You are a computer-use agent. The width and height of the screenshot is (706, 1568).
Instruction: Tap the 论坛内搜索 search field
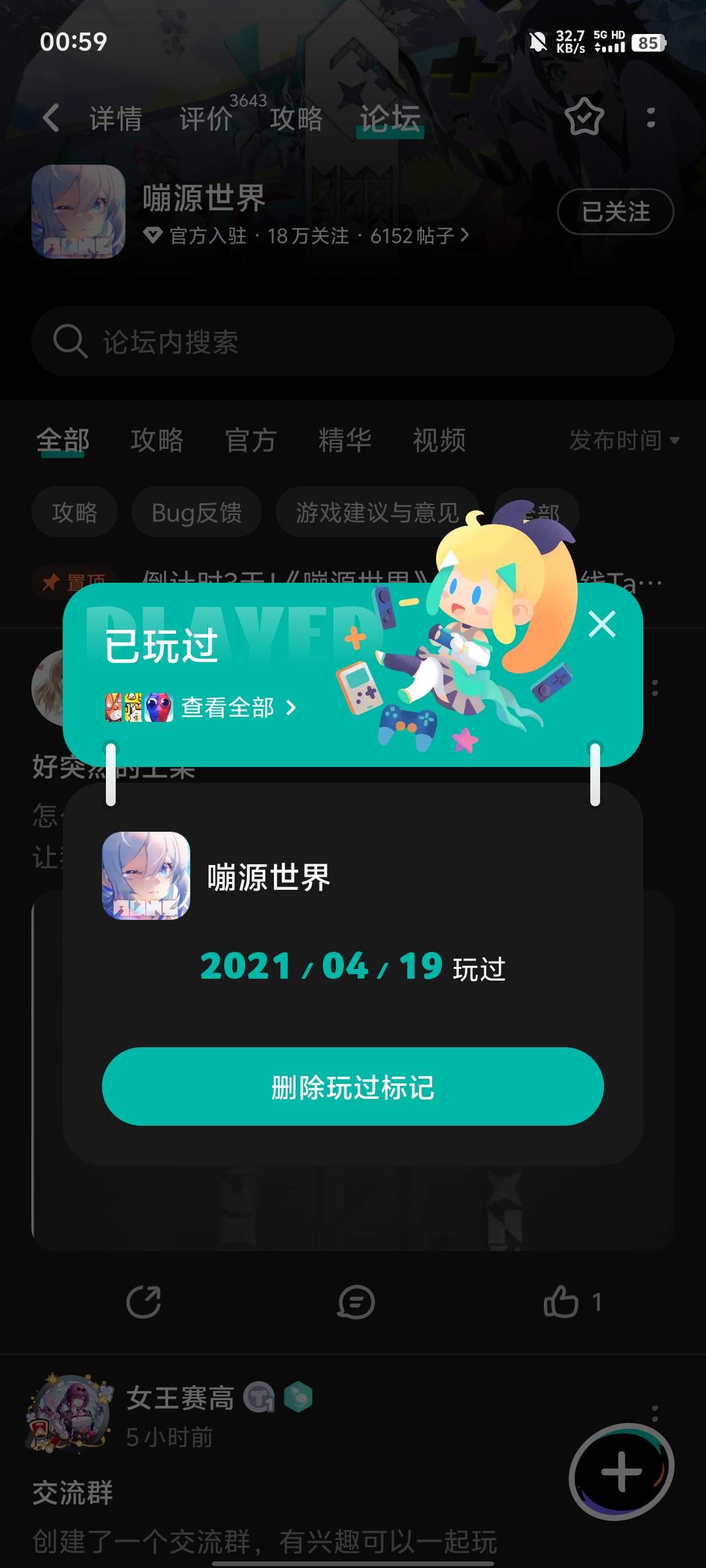coord(353,341)
